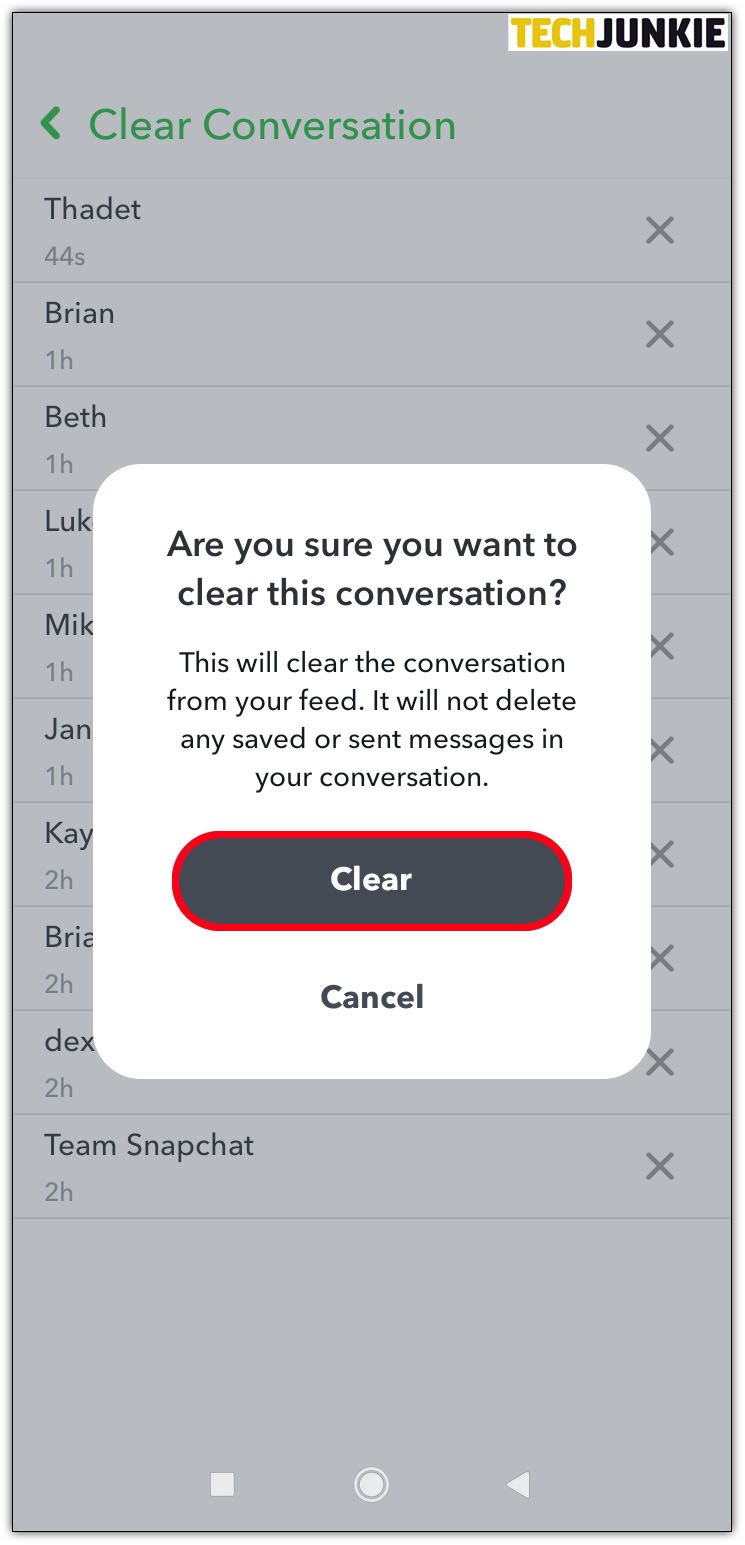745x1545 pixels.
Task: Go back using the green arrow
Action: click(x=50, y=125)
